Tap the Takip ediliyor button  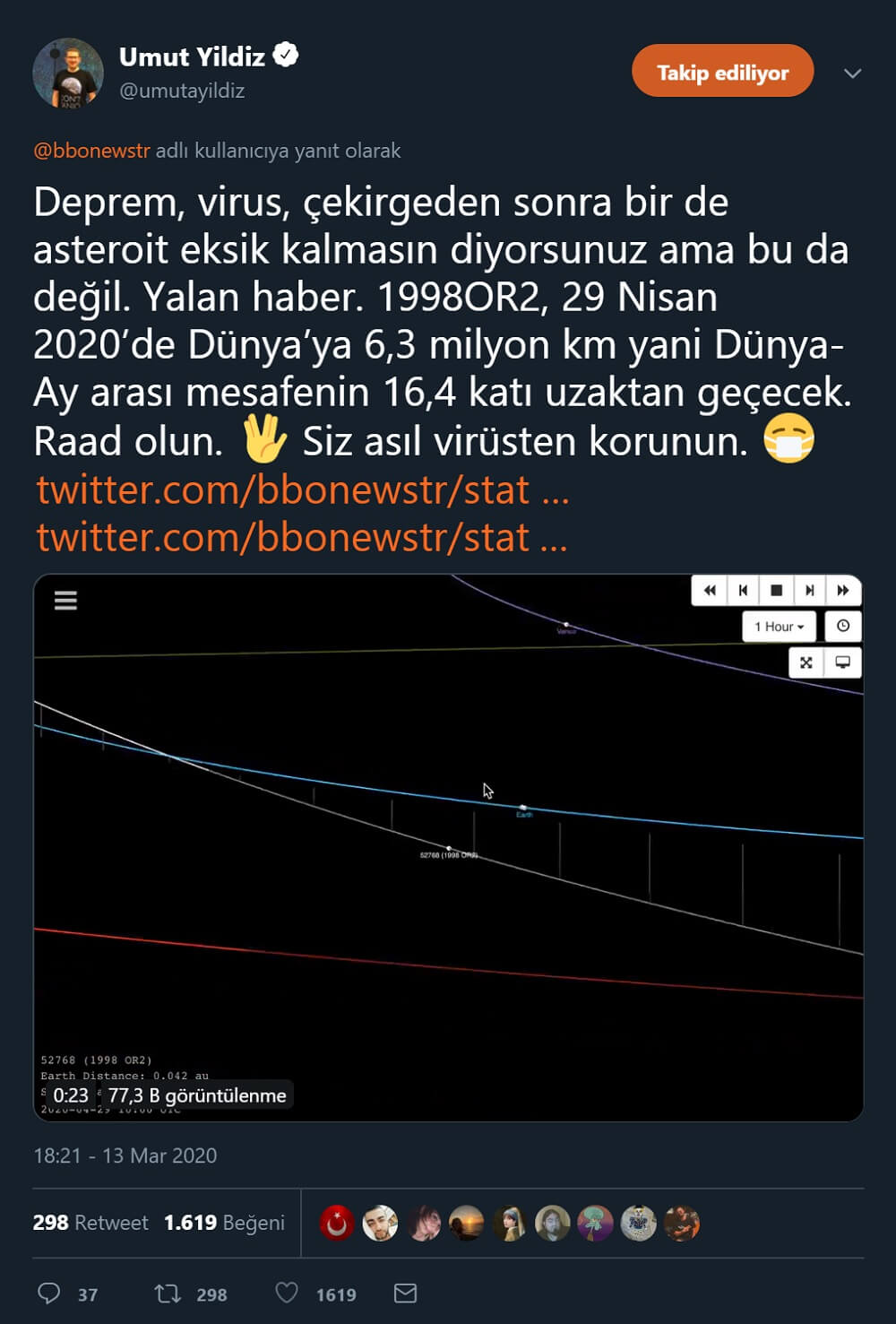[x=722, y=72]
